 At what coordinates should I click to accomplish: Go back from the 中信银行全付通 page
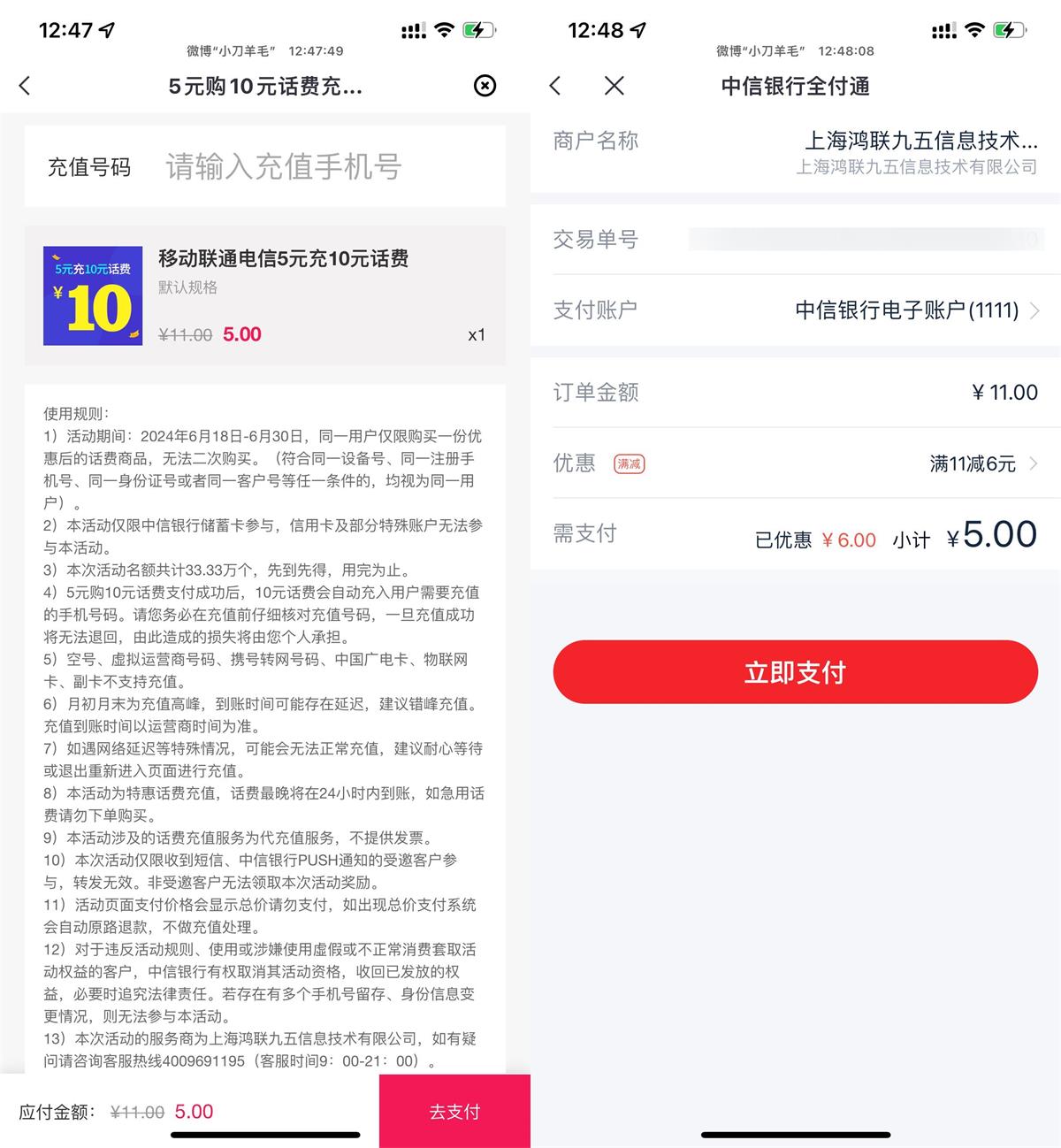click(x=555, y=86)
